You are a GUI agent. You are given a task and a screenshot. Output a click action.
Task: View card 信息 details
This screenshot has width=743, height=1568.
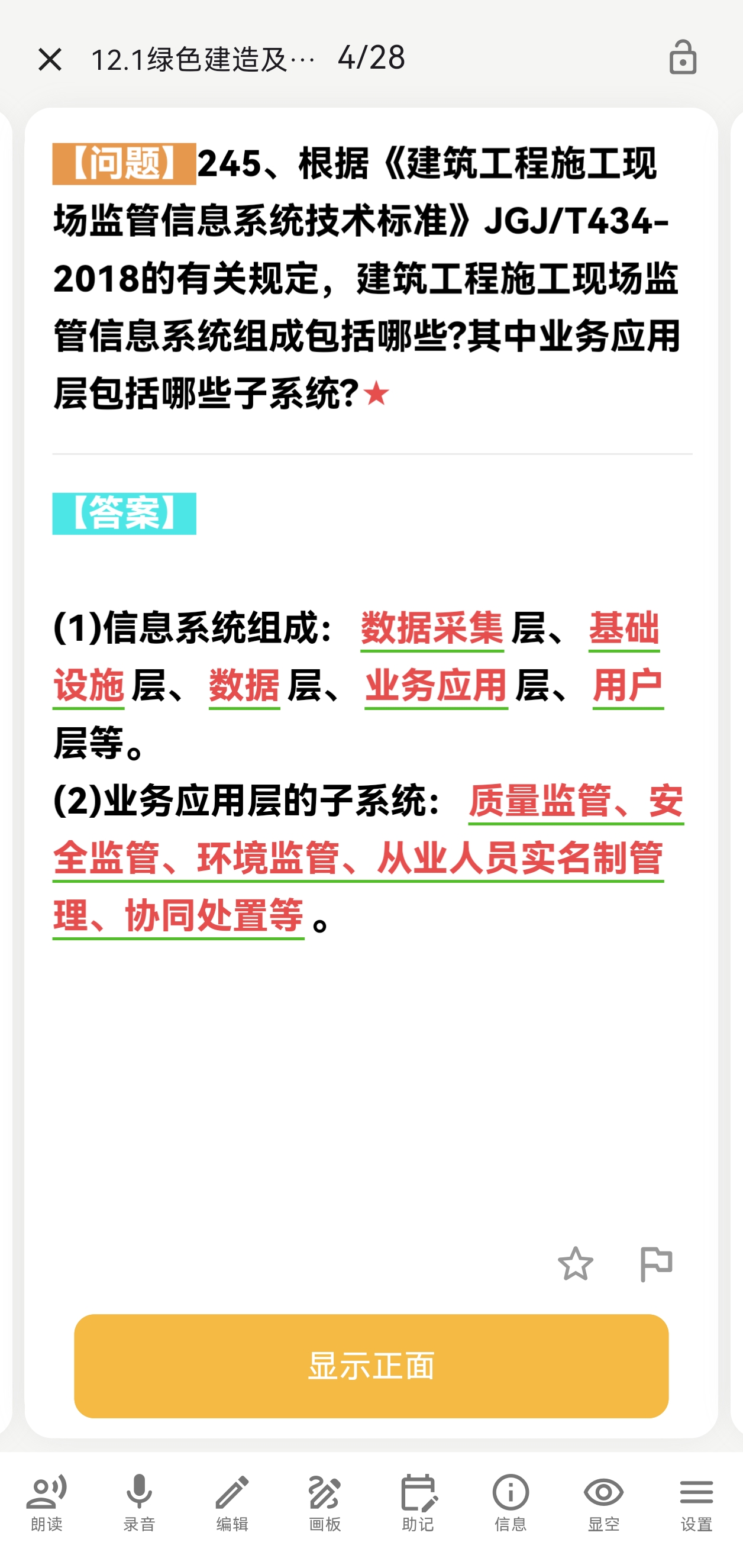(x=511, y=1502)
